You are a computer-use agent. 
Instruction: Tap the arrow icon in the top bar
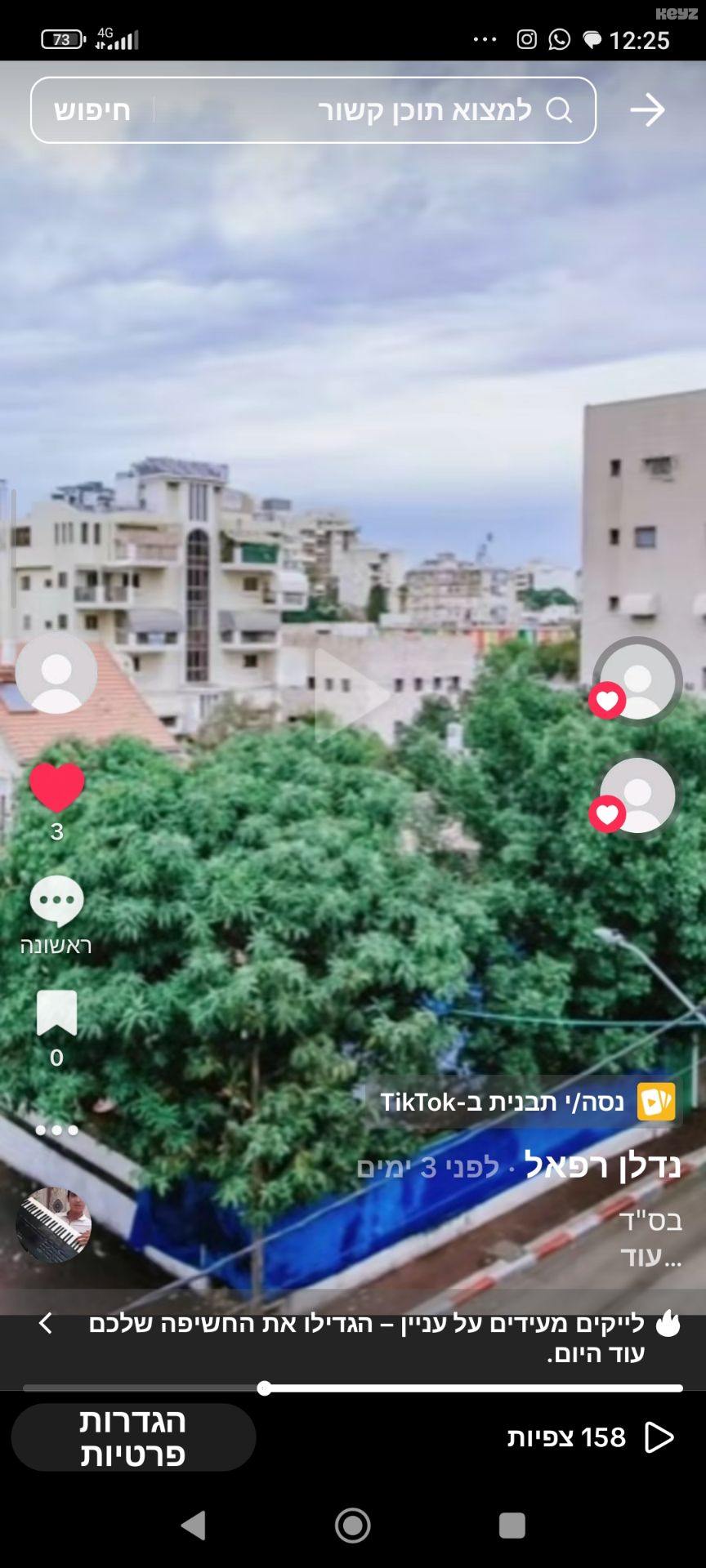click(x=647, y=110)
